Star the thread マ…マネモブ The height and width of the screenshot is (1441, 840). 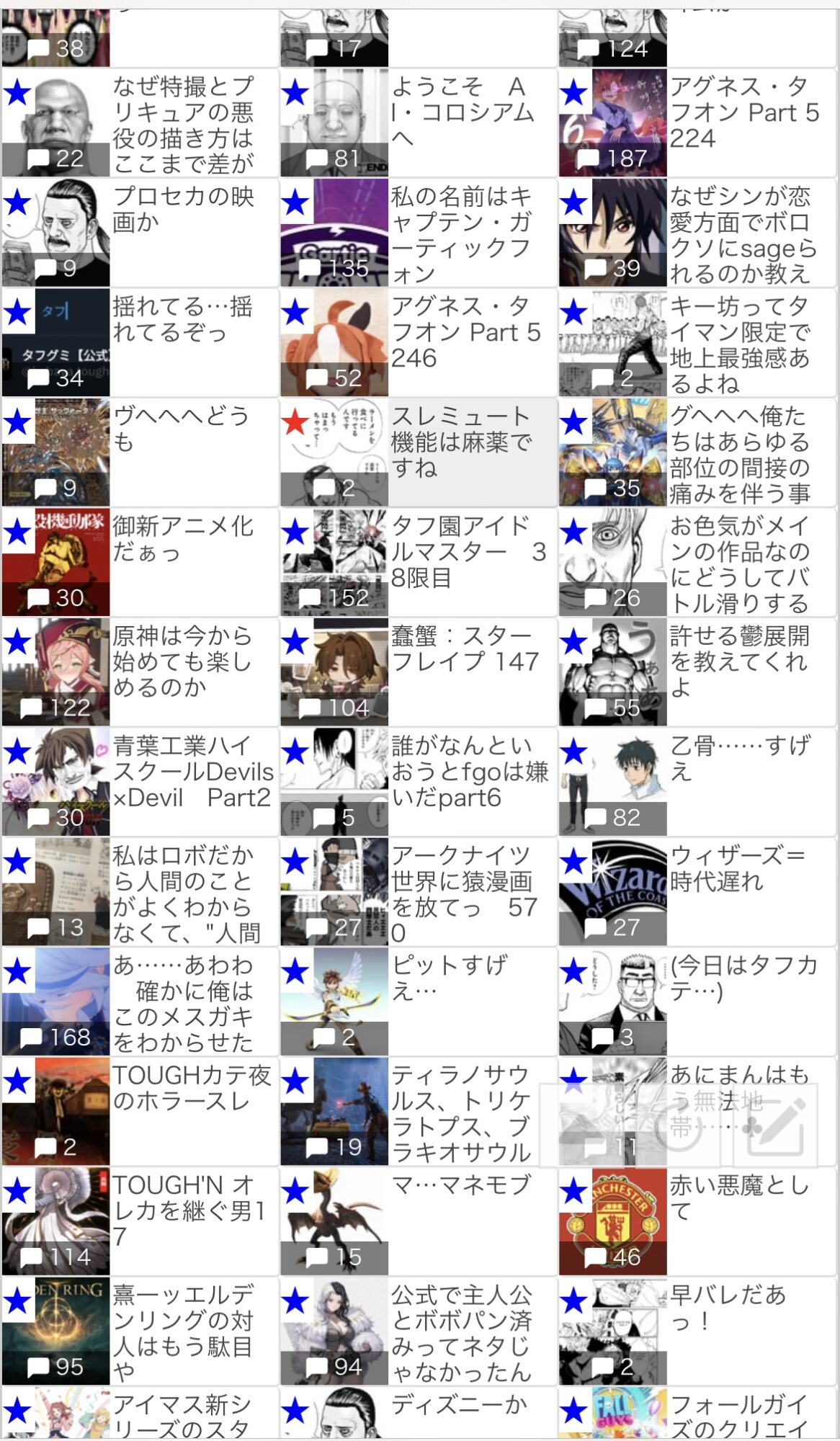tap(295, 1191)
